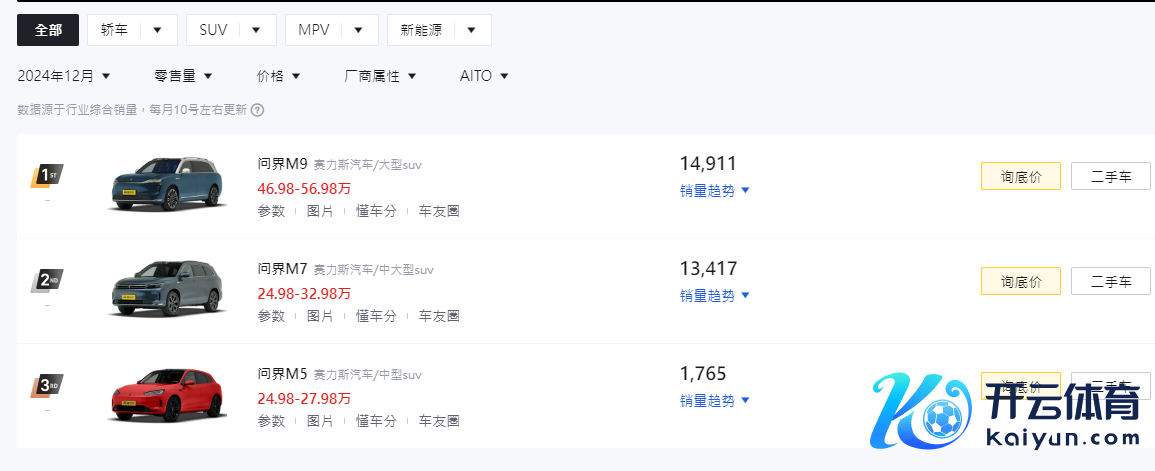Tap 询底价 for 问界M9

tap(1020, 176)
